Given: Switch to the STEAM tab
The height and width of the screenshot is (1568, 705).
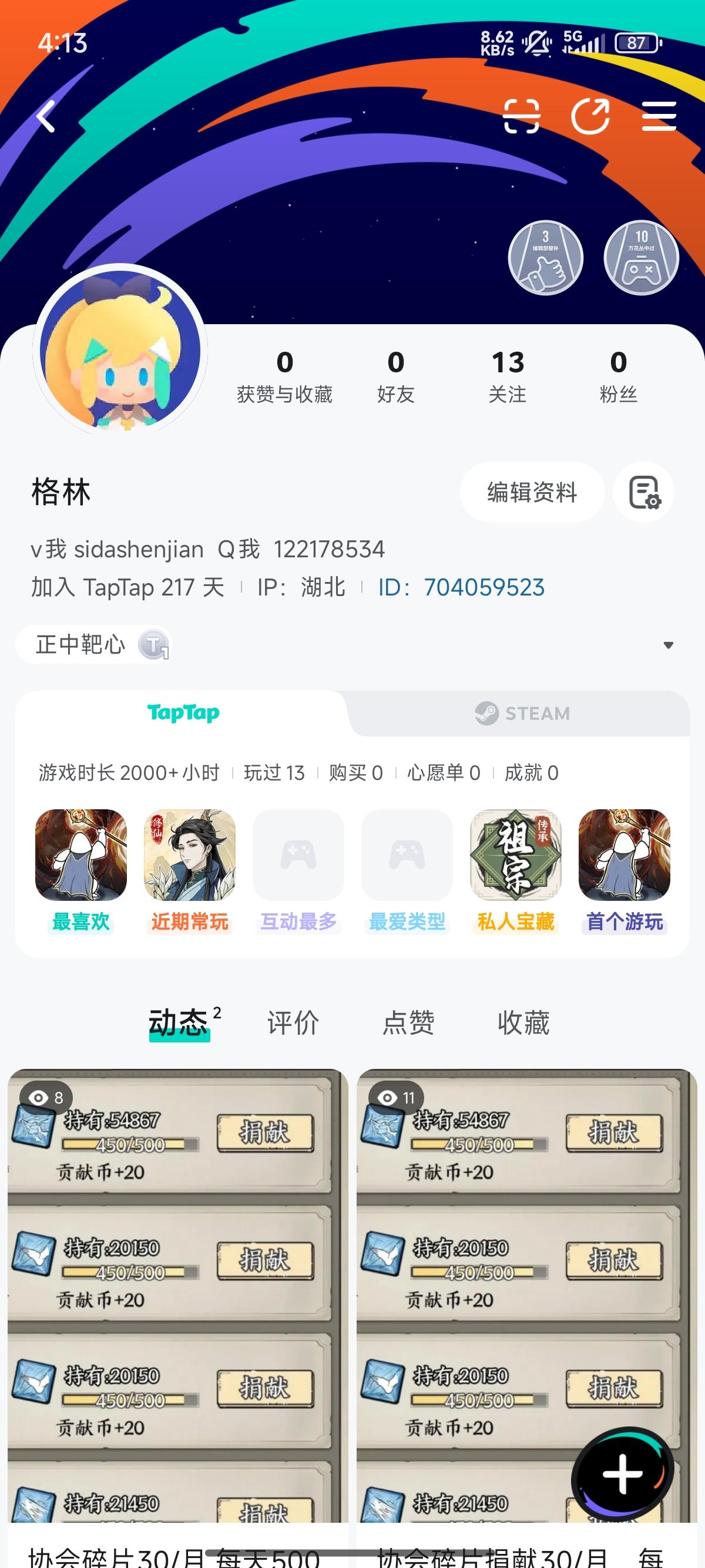Looking at the screenshot, I should click(x=525, y=714).
